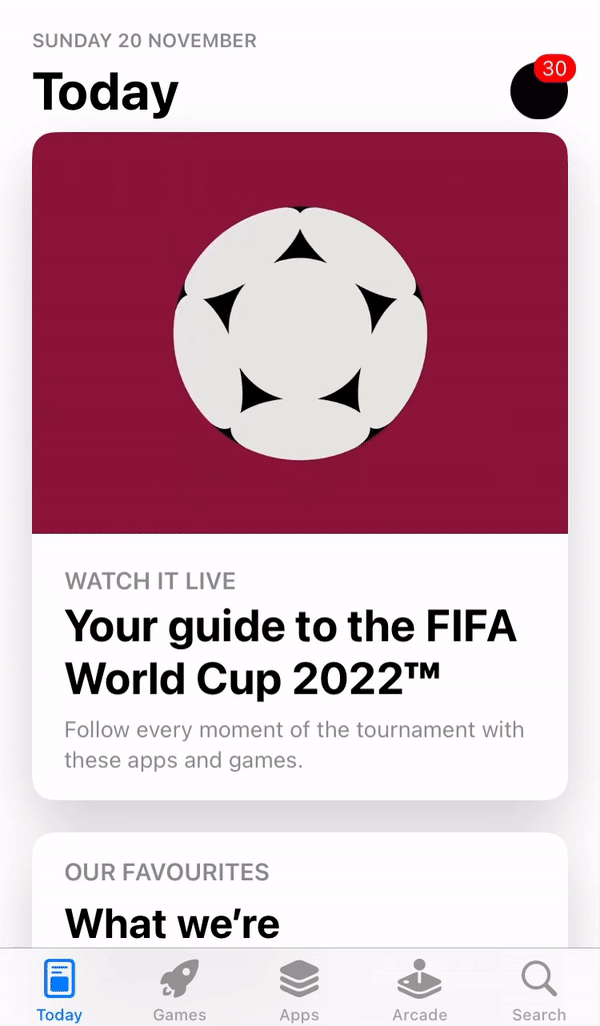Image resolution: width=600 pixels, height=1026 pixels.
Task: Select the Today tab
Action: coord(59,988)
